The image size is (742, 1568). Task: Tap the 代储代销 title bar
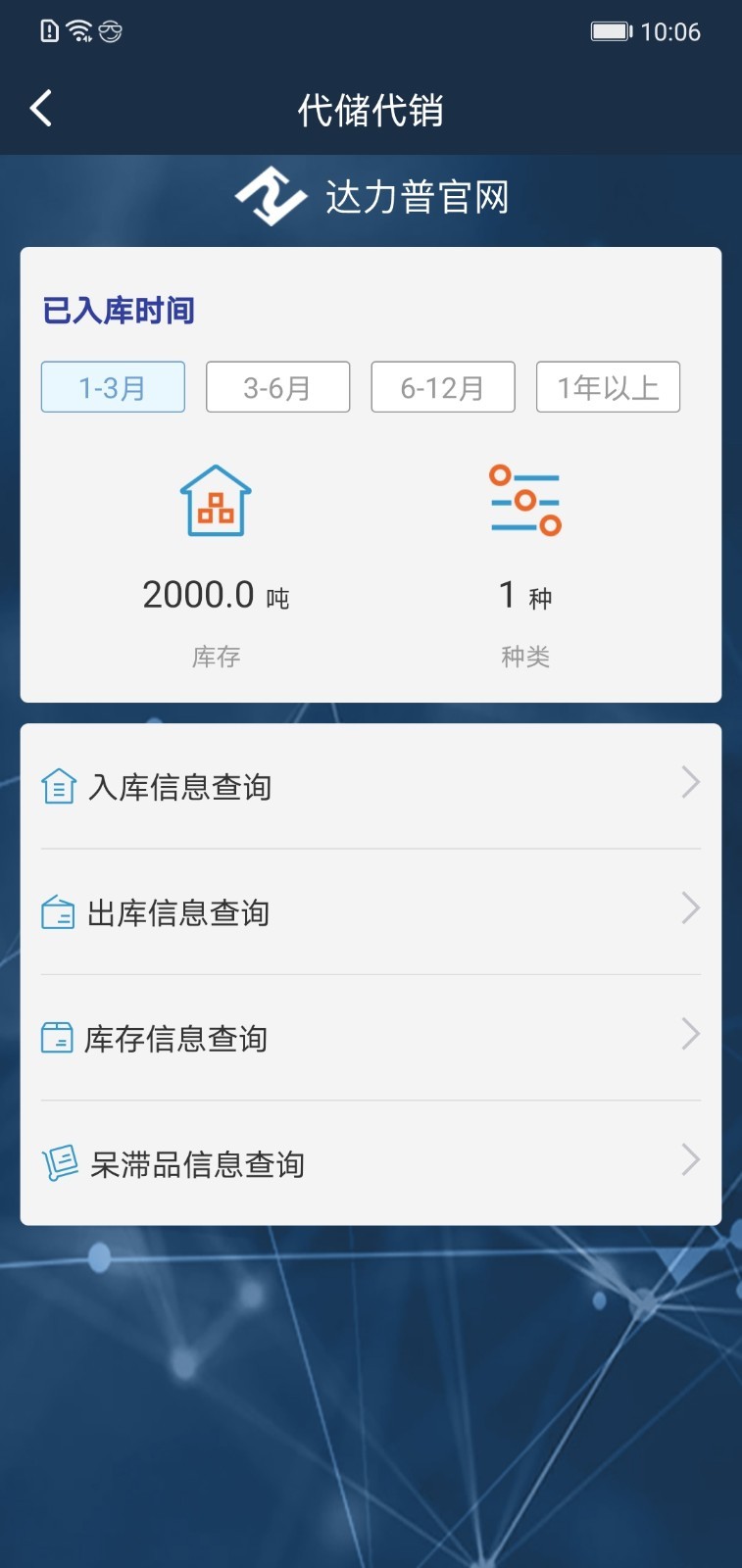tap(371, 111)
